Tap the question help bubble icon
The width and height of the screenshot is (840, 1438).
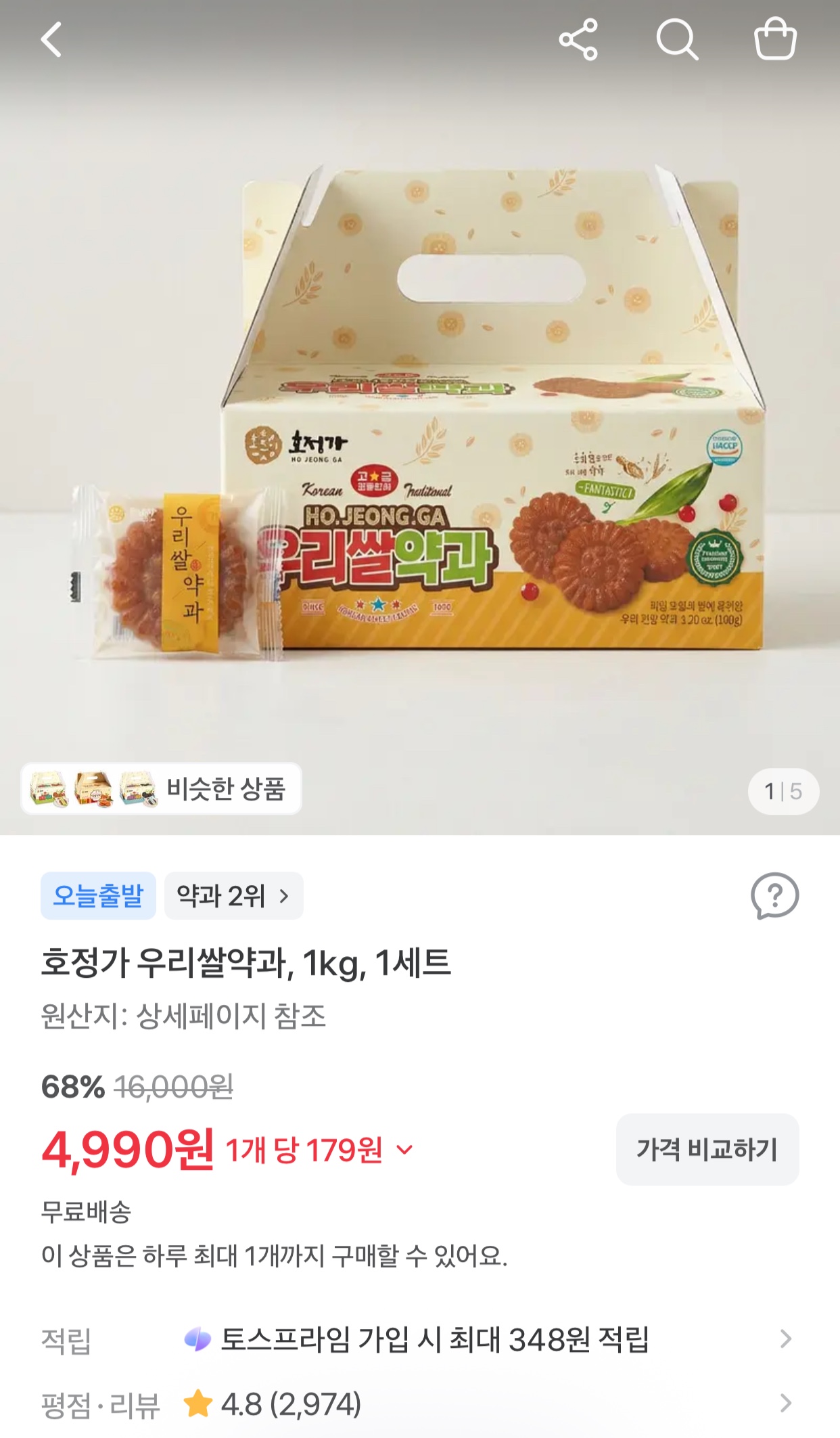tap(775, 896)
